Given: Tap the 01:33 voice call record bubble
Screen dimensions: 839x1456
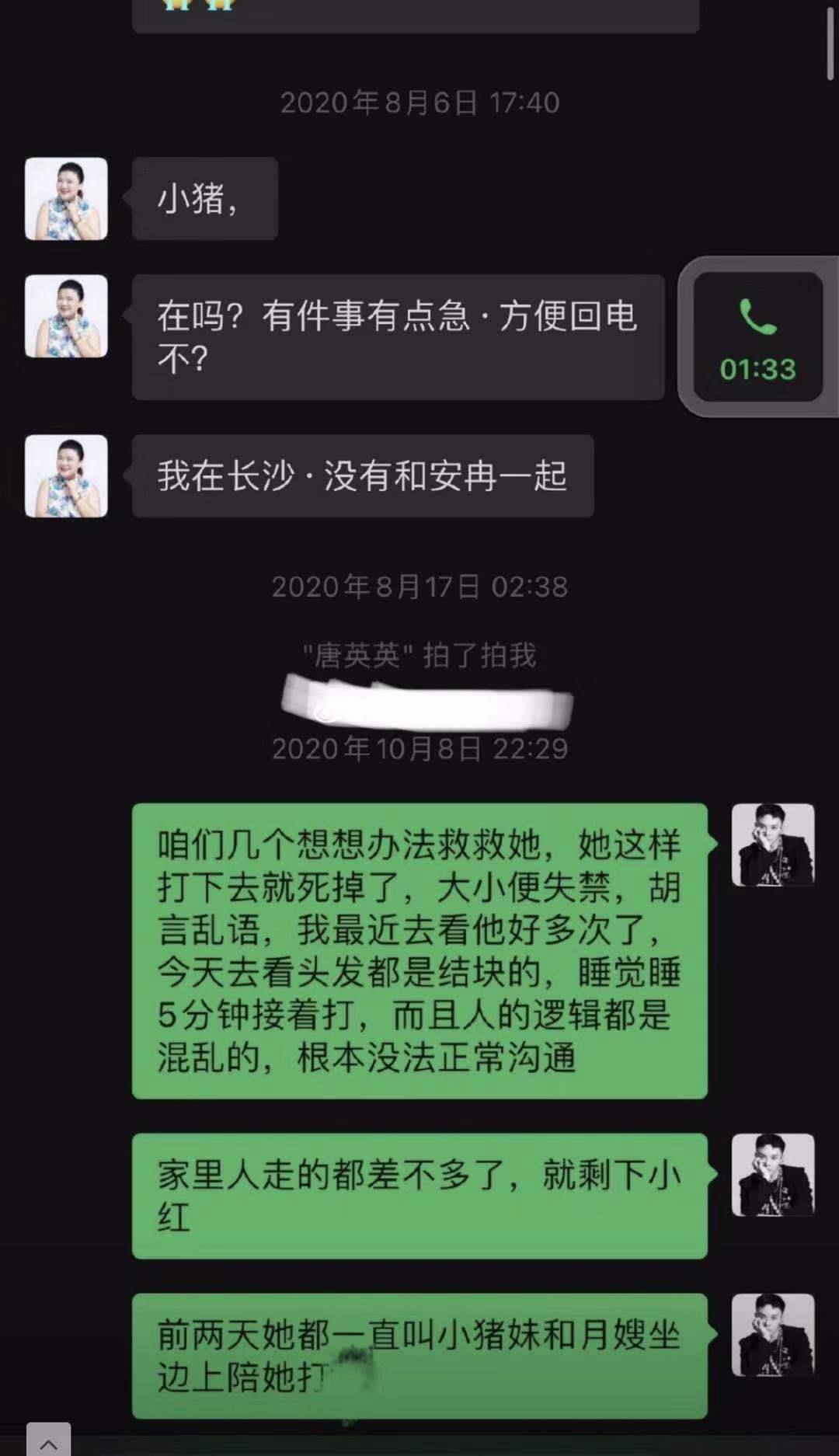Looking at the screenshot, I should click(x=757, y=338).
